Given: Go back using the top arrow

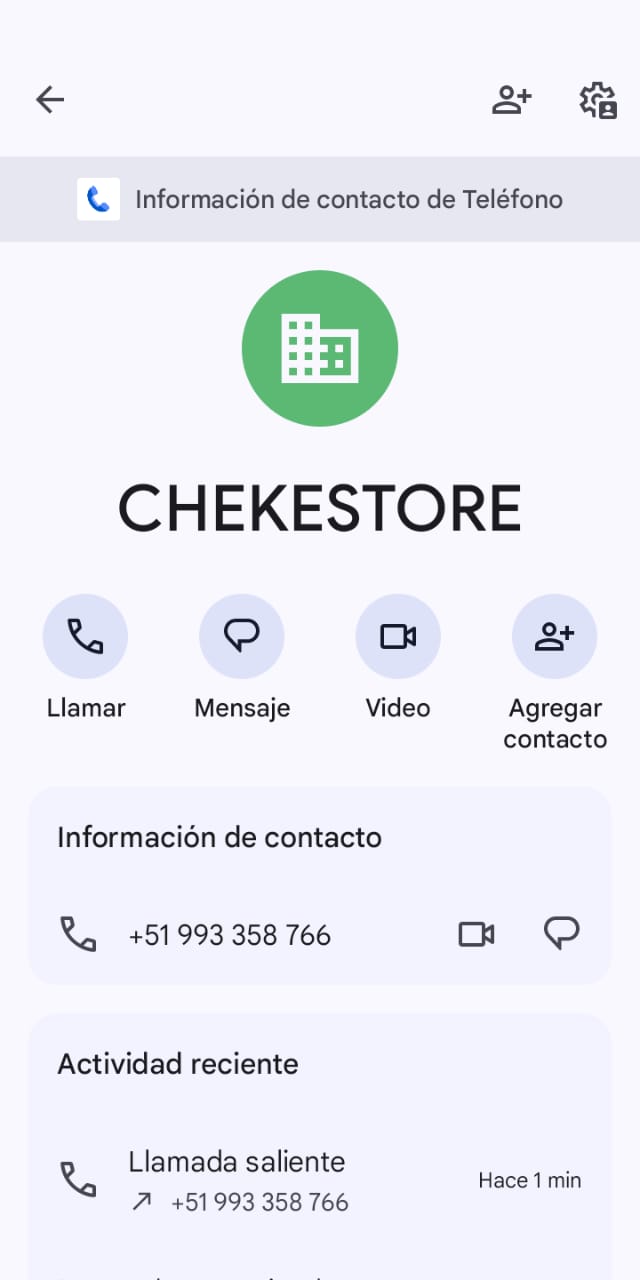Looking at the screenshot, I should (50, 99).
